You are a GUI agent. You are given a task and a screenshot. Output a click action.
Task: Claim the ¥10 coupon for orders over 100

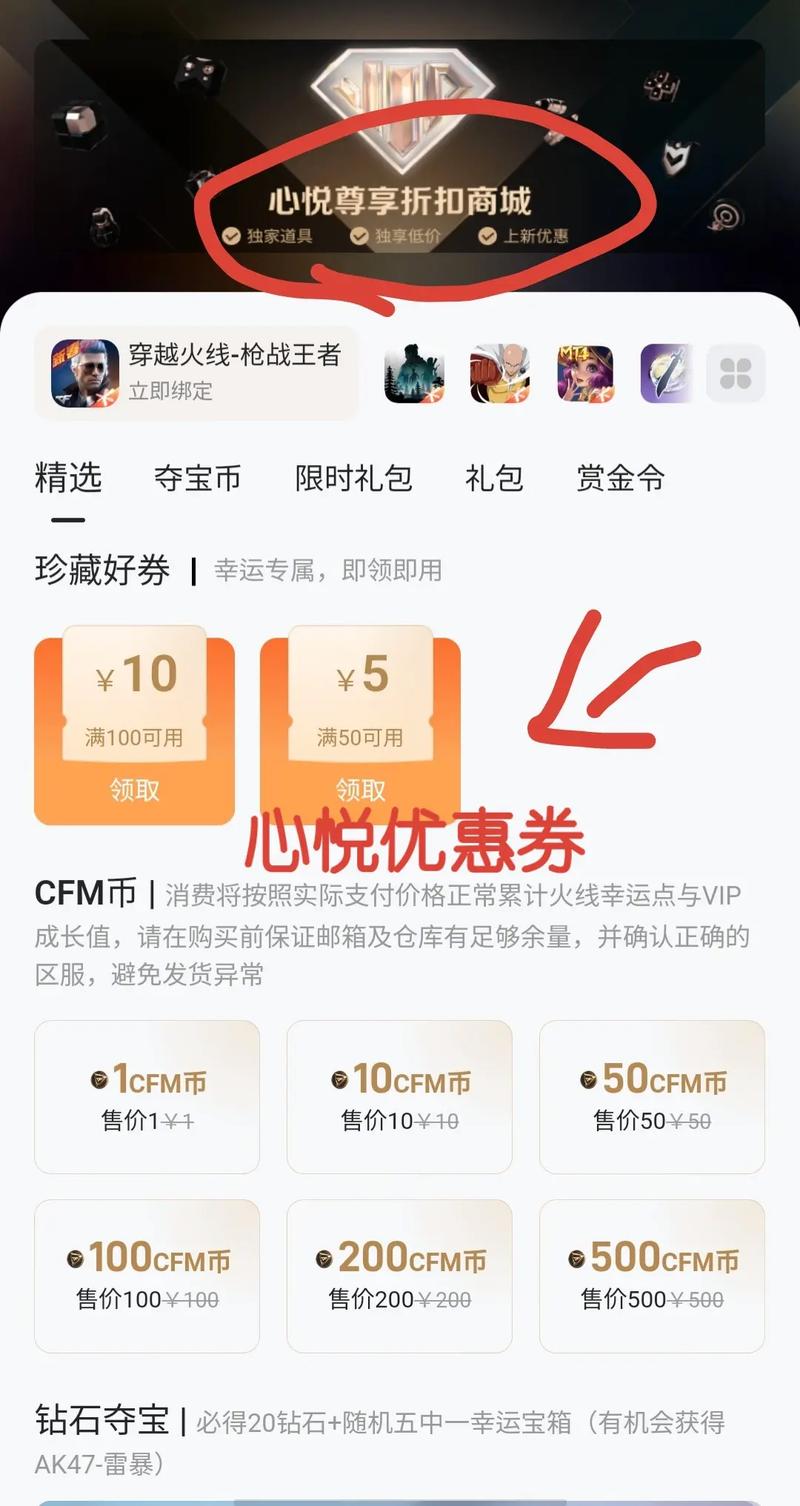(x=134, y=790)
